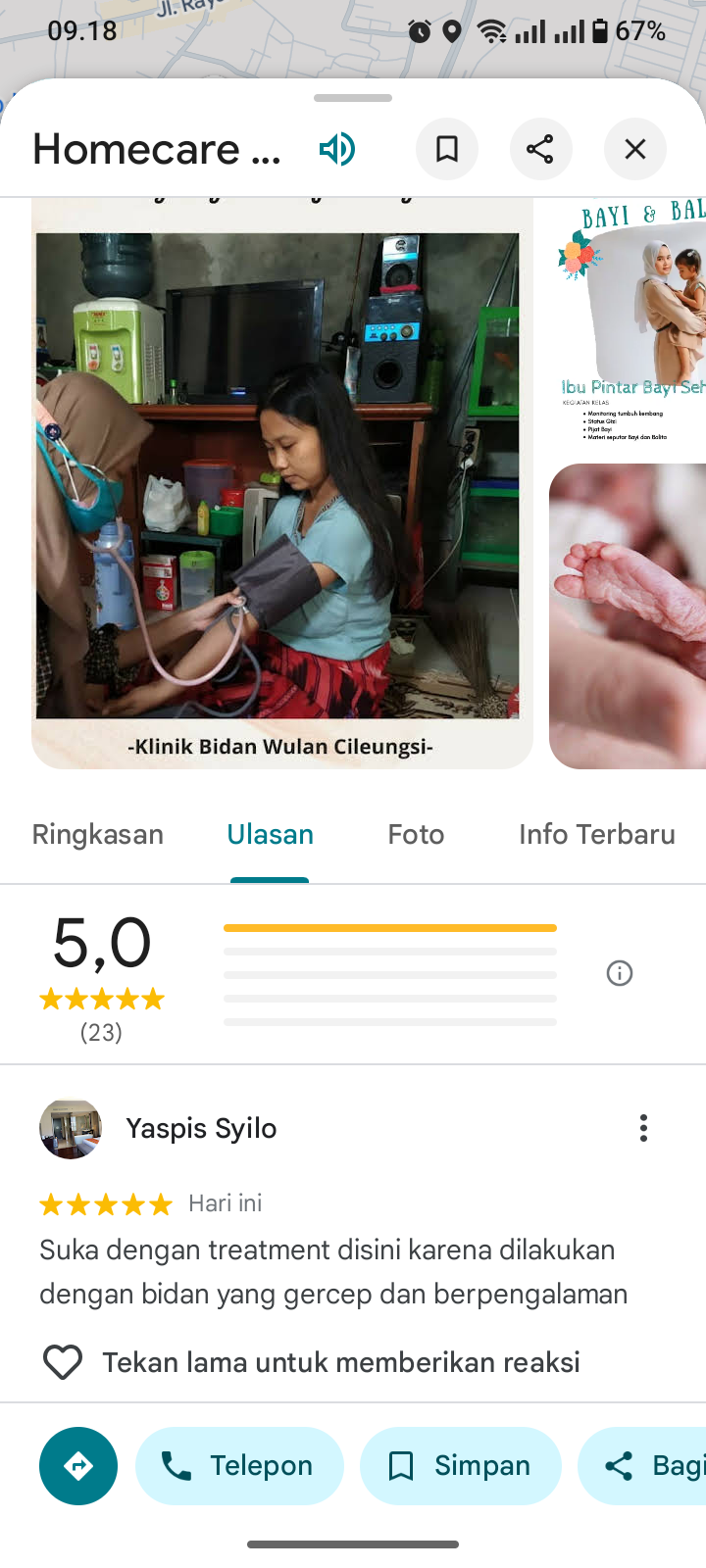The height and width of the screenshot is (1568, 706).
Task: Save this place with the Simpan chip
Action: tap(461, 1466)
